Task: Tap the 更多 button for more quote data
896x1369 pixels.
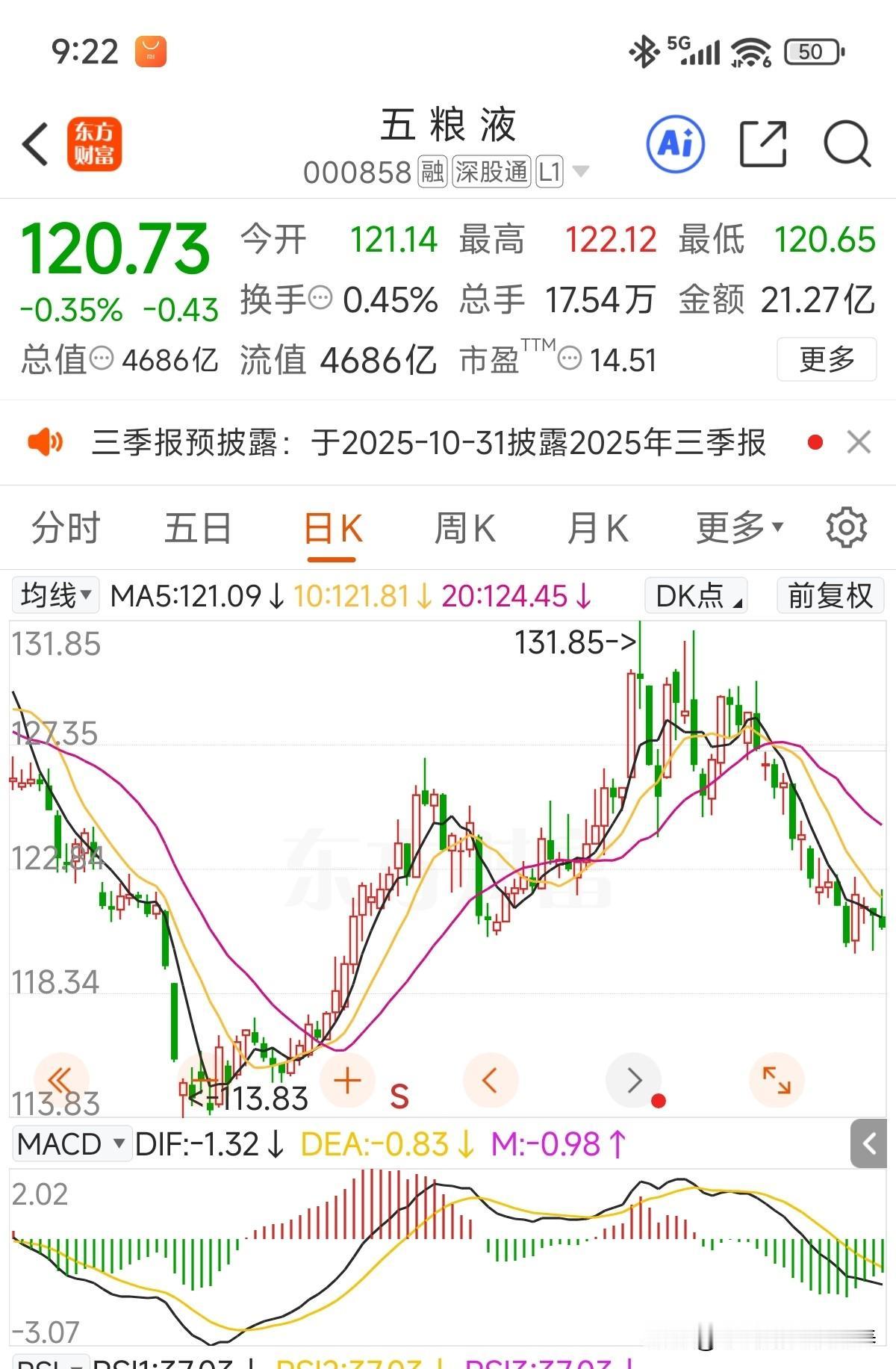Action: pyautogui.click(x=827, y=360)
